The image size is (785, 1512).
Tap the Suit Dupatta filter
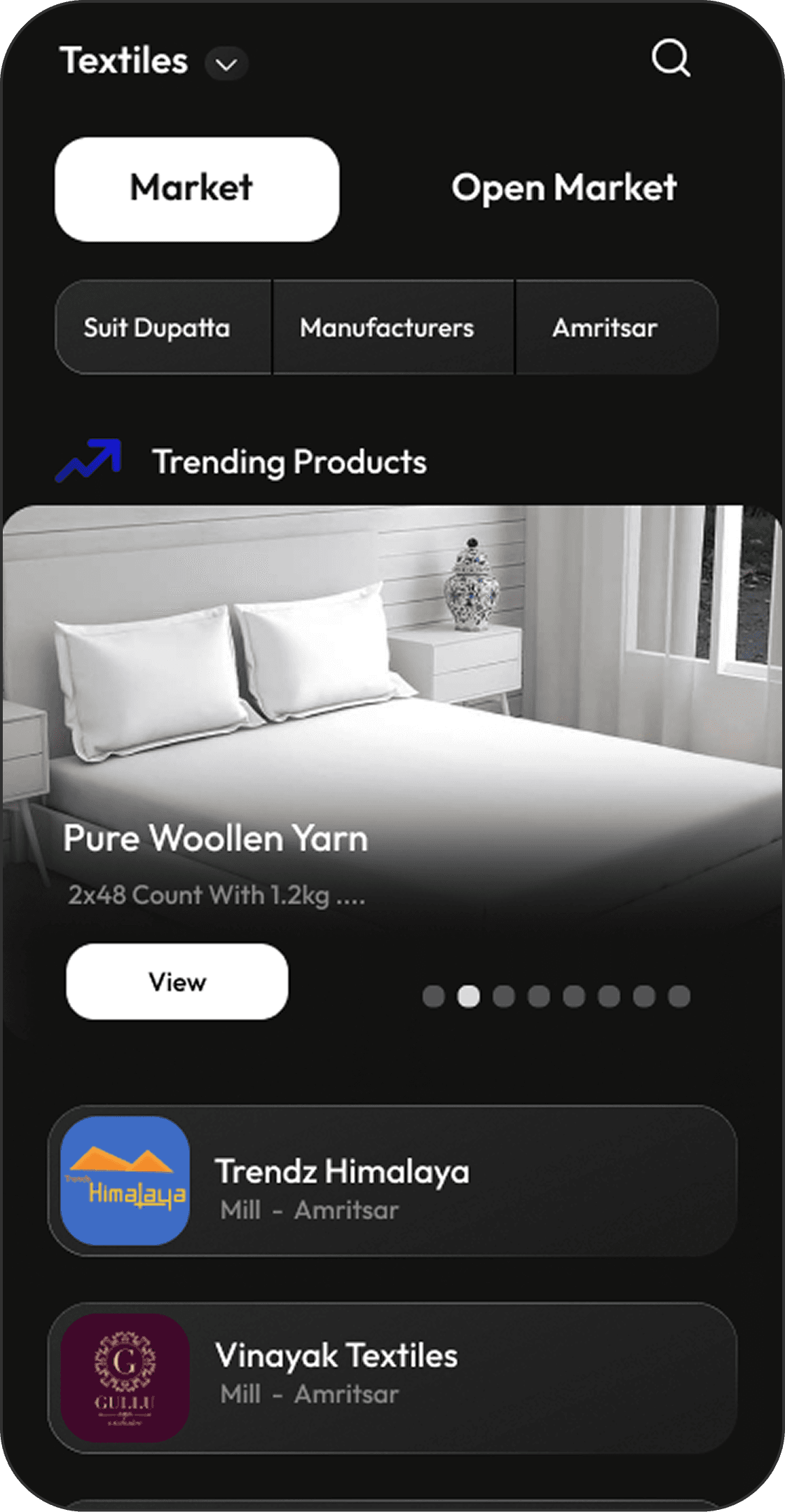pyautogui.click(x=158, y=328)
